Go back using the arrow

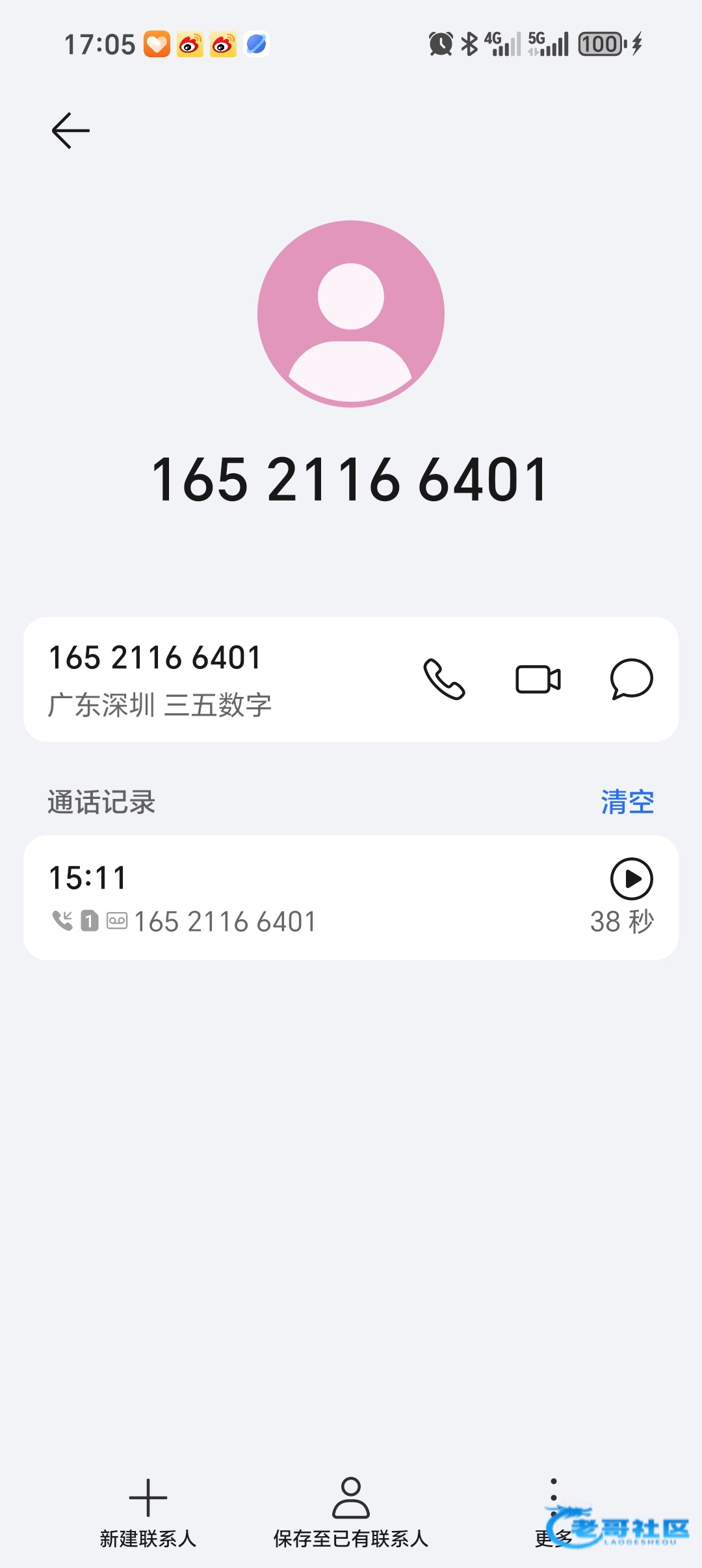(x=70, y=131)
